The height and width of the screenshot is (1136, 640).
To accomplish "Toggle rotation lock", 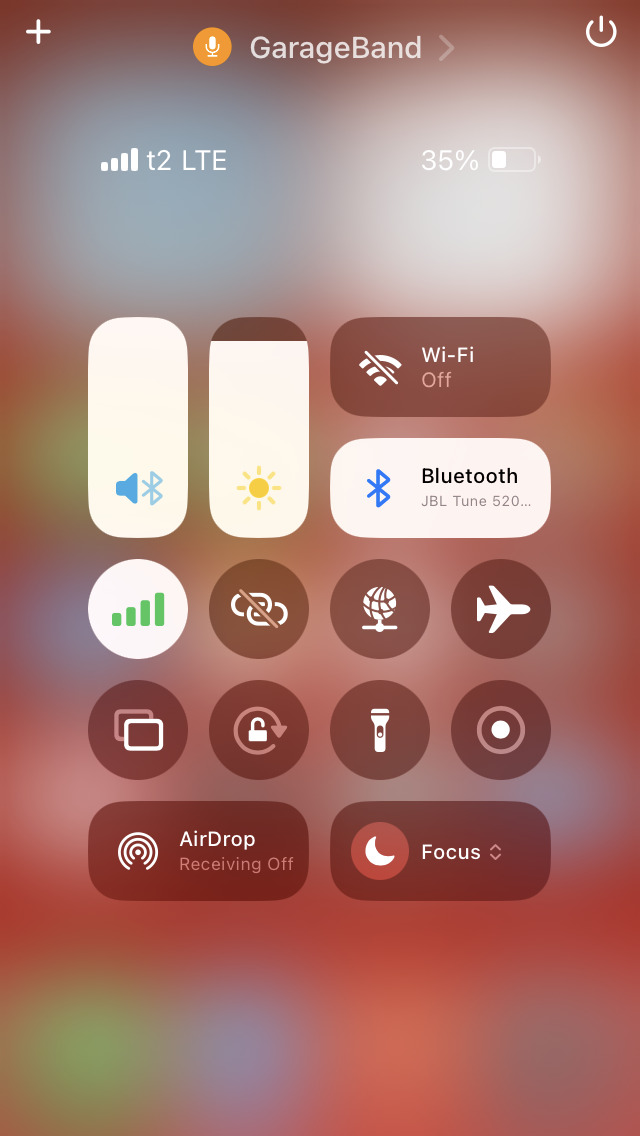I will 259,730.
